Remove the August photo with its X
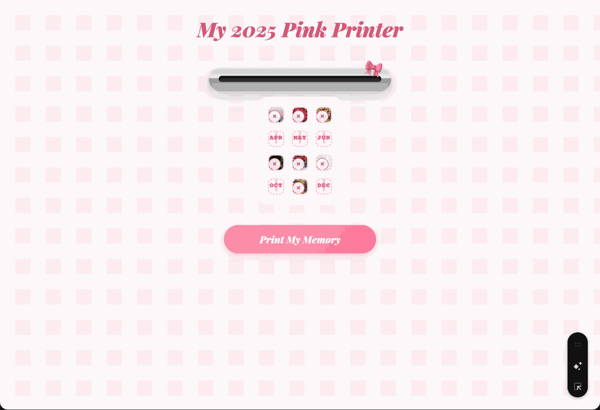This screenshot has height=410, width=600. click(300, 163)
